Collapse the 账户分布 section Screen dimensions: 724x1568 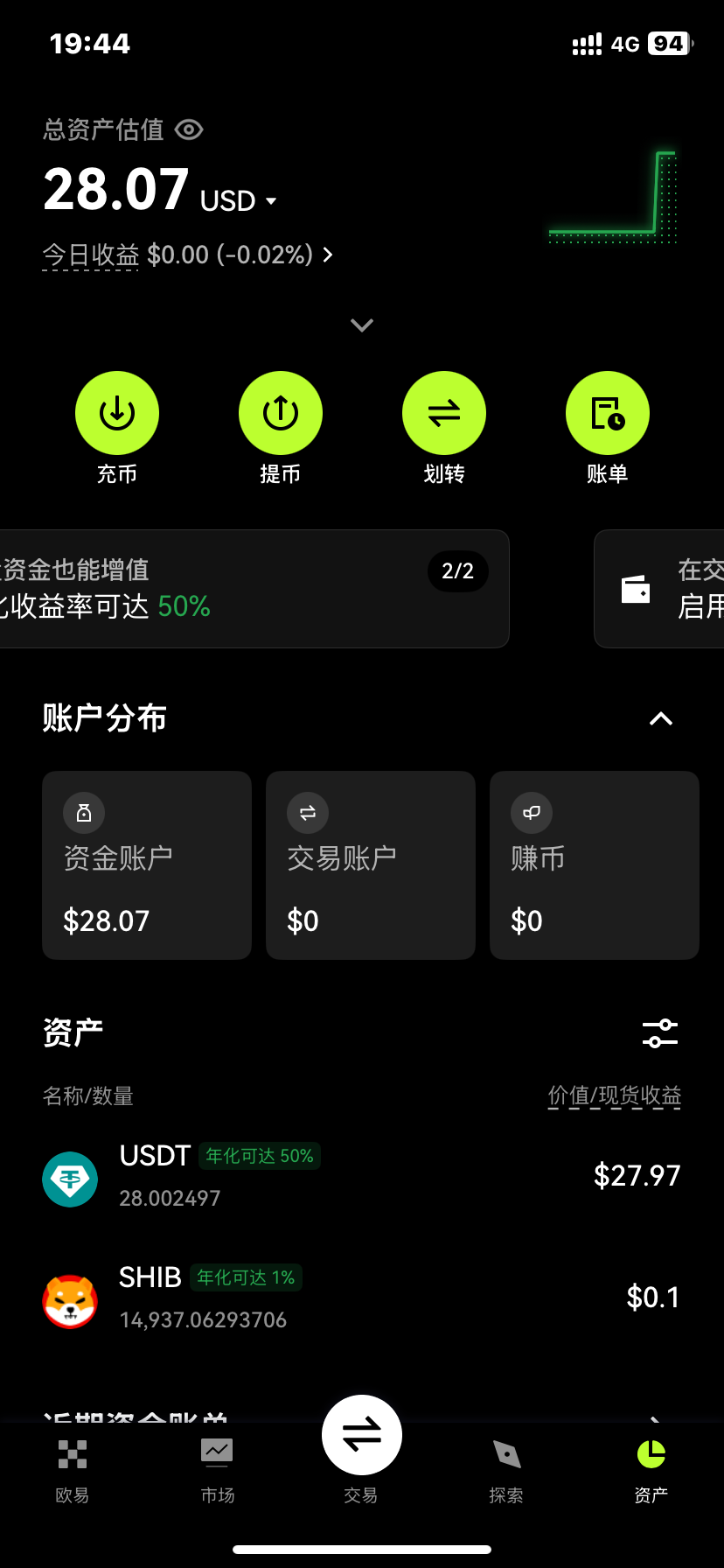tap(661, 719)
